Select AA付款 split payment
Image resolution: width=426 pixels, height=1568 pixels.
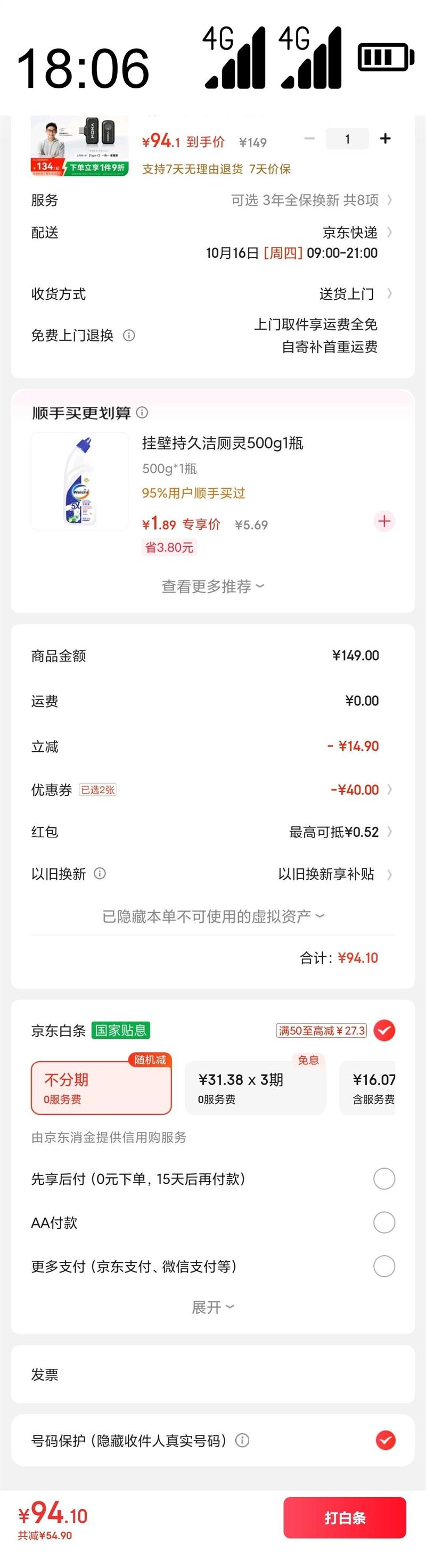click(x=384, y=1222)
